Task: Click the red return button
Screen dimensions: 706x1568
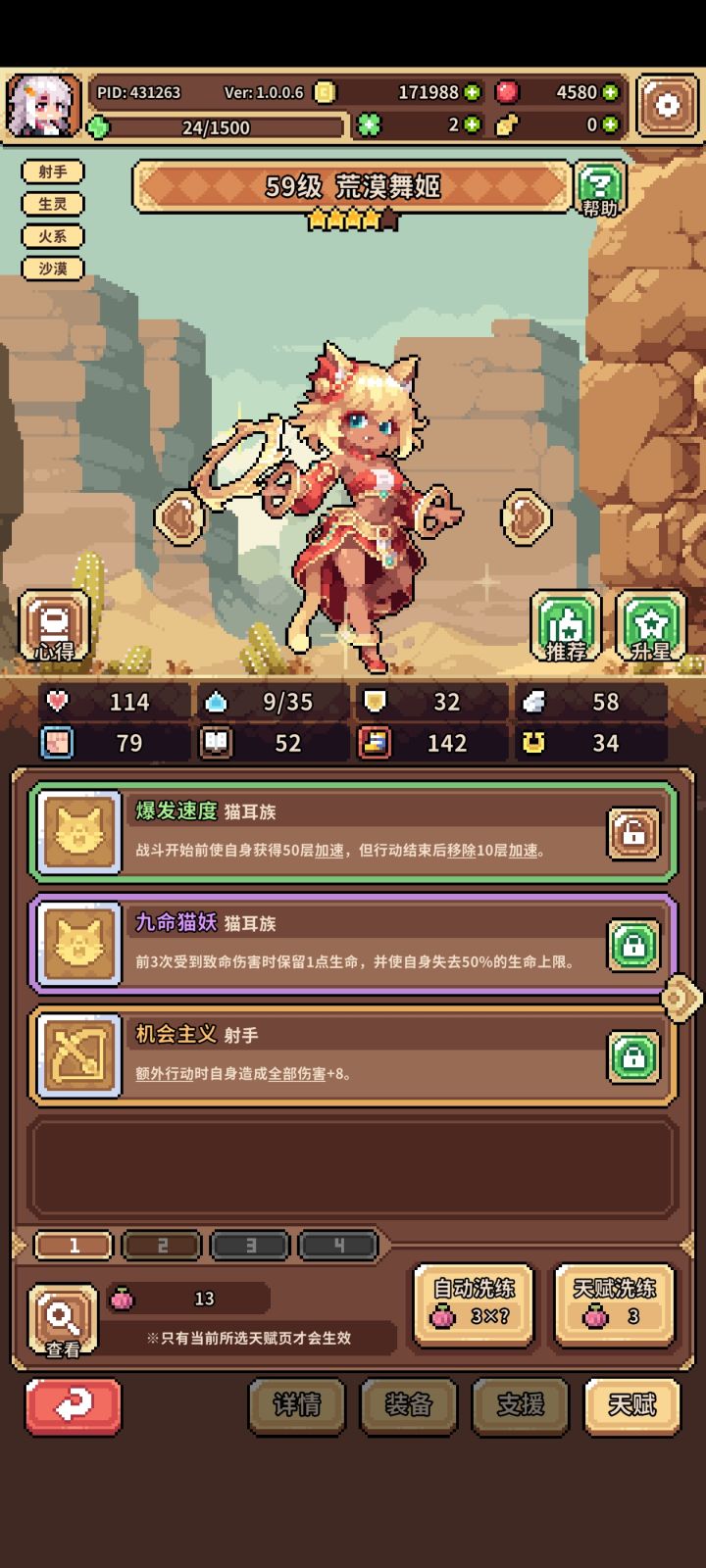Action: pos(73,1405)
